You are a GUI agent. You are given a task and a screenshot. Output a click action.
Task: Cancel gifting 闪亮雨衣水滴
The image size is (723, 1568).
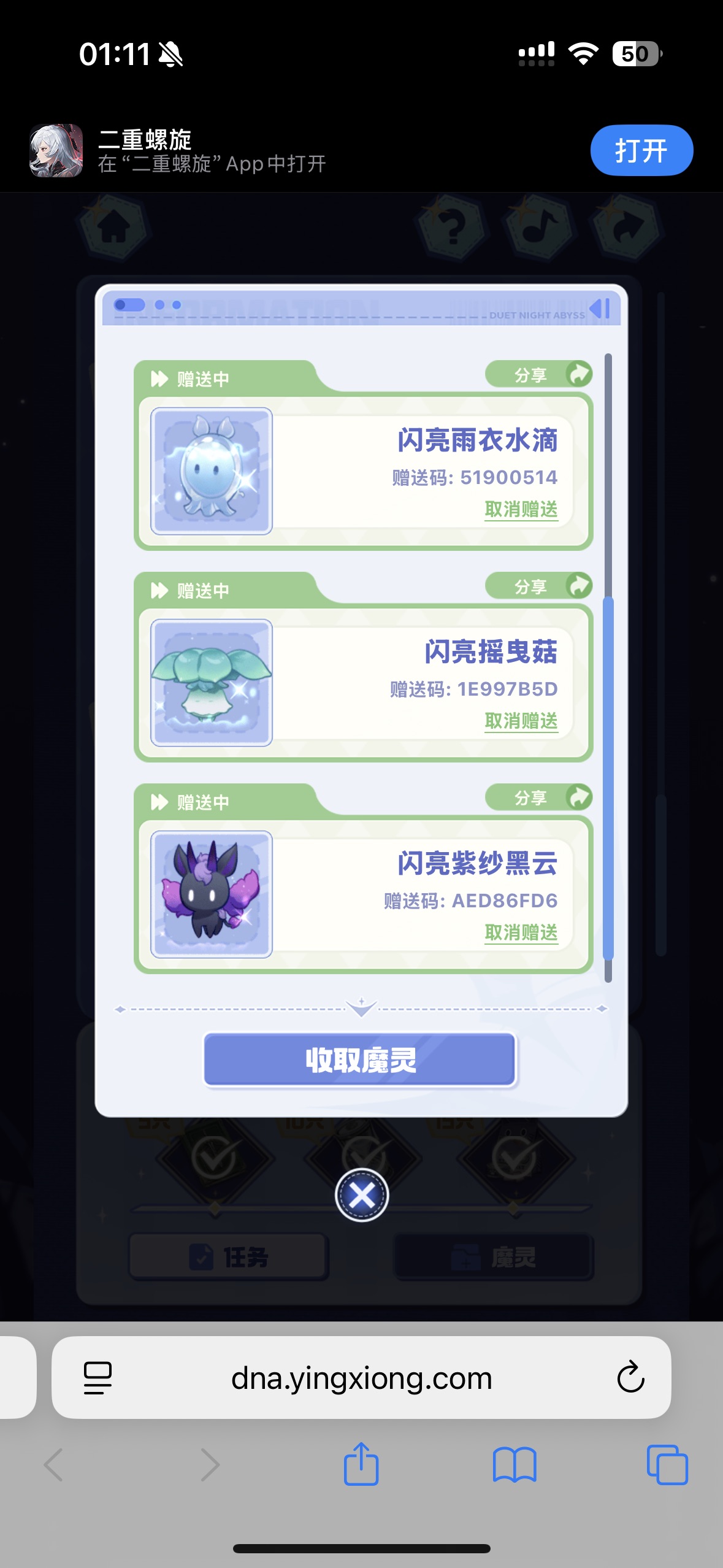click(521, 509)
